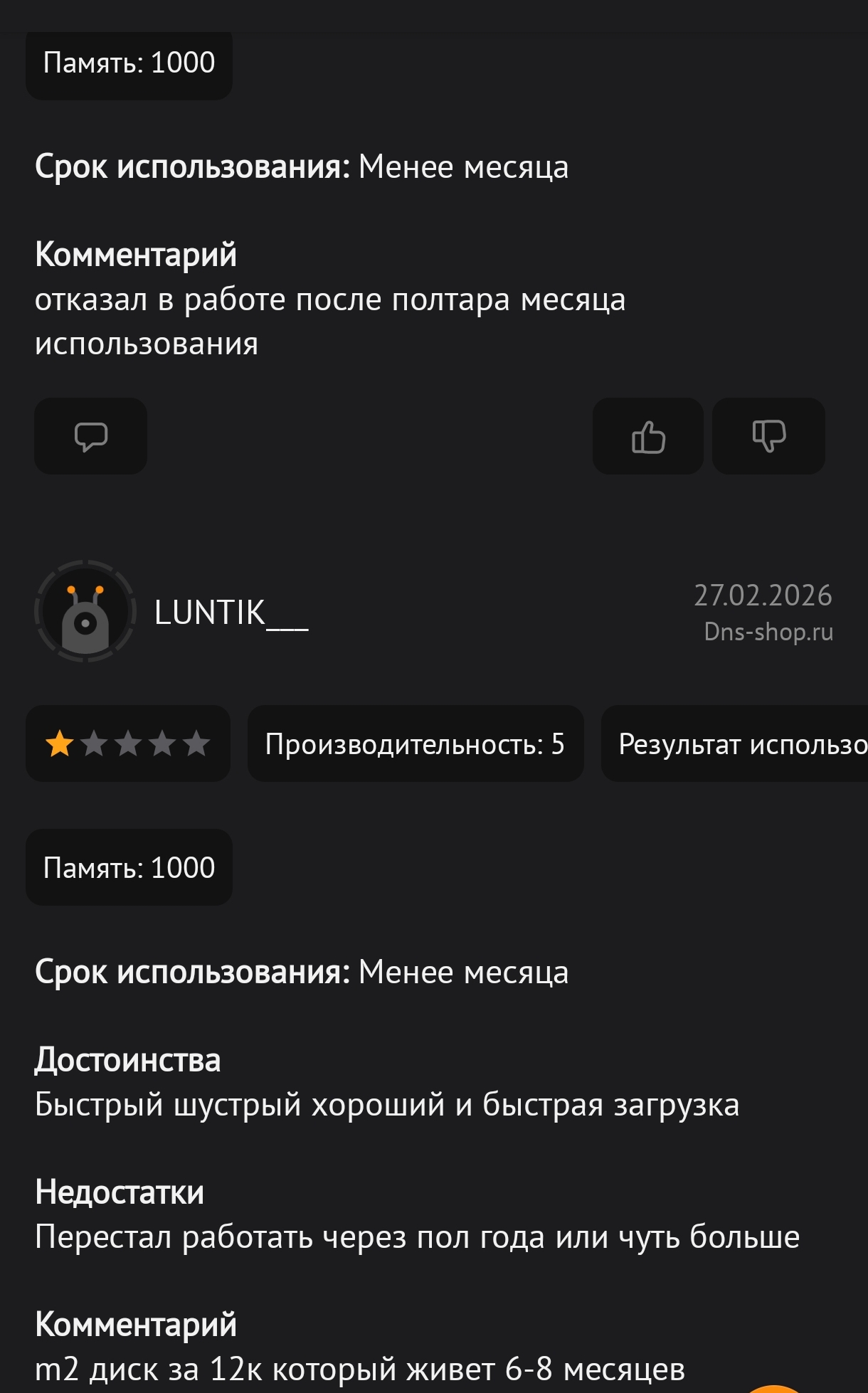Like the review above LUNTIK___'s review
The height and width of the screenshot is (1393, 868).
point(647,436)
